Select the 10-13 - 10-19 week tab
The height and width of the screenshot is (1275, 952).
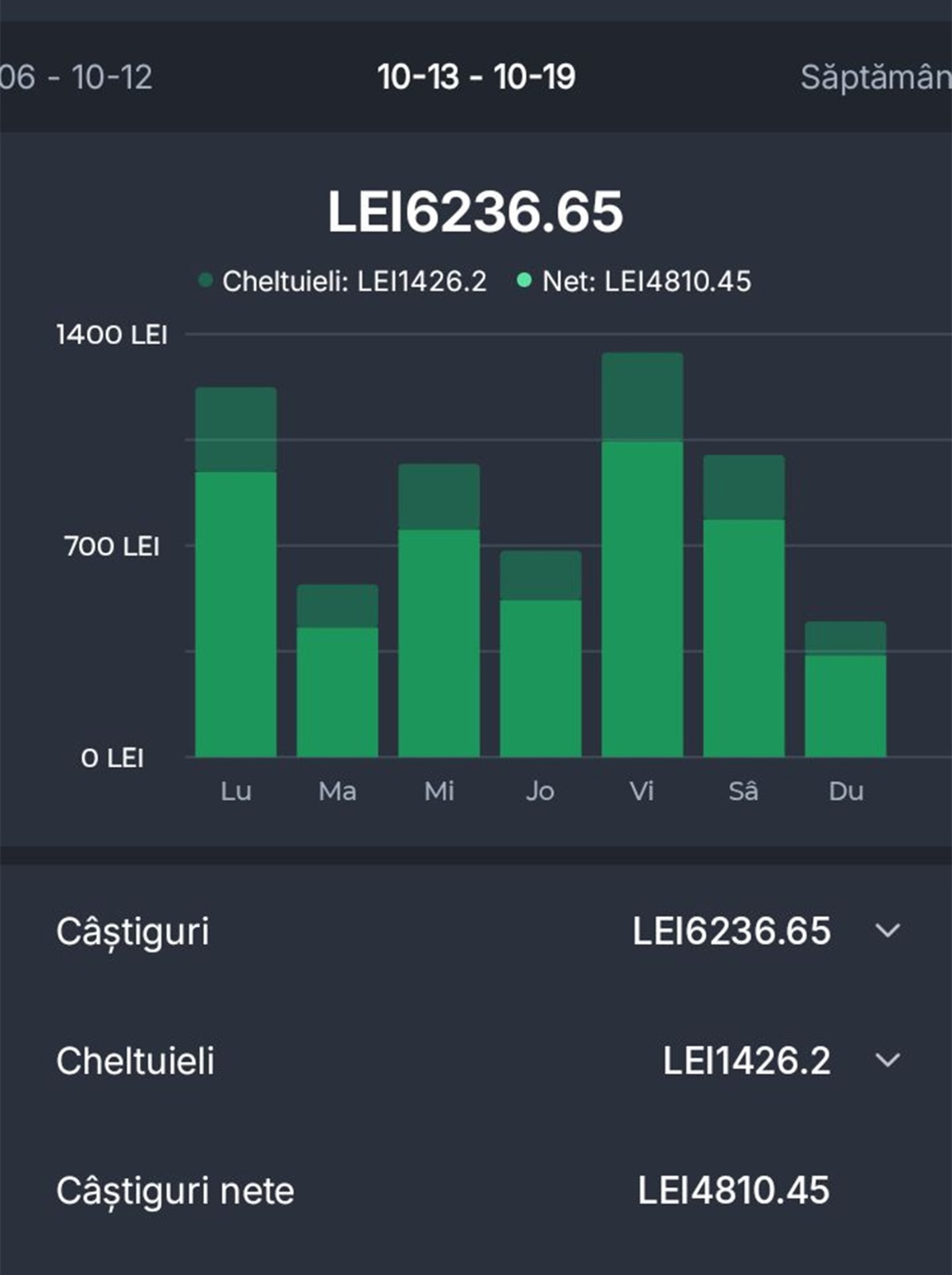coord(476,77)
